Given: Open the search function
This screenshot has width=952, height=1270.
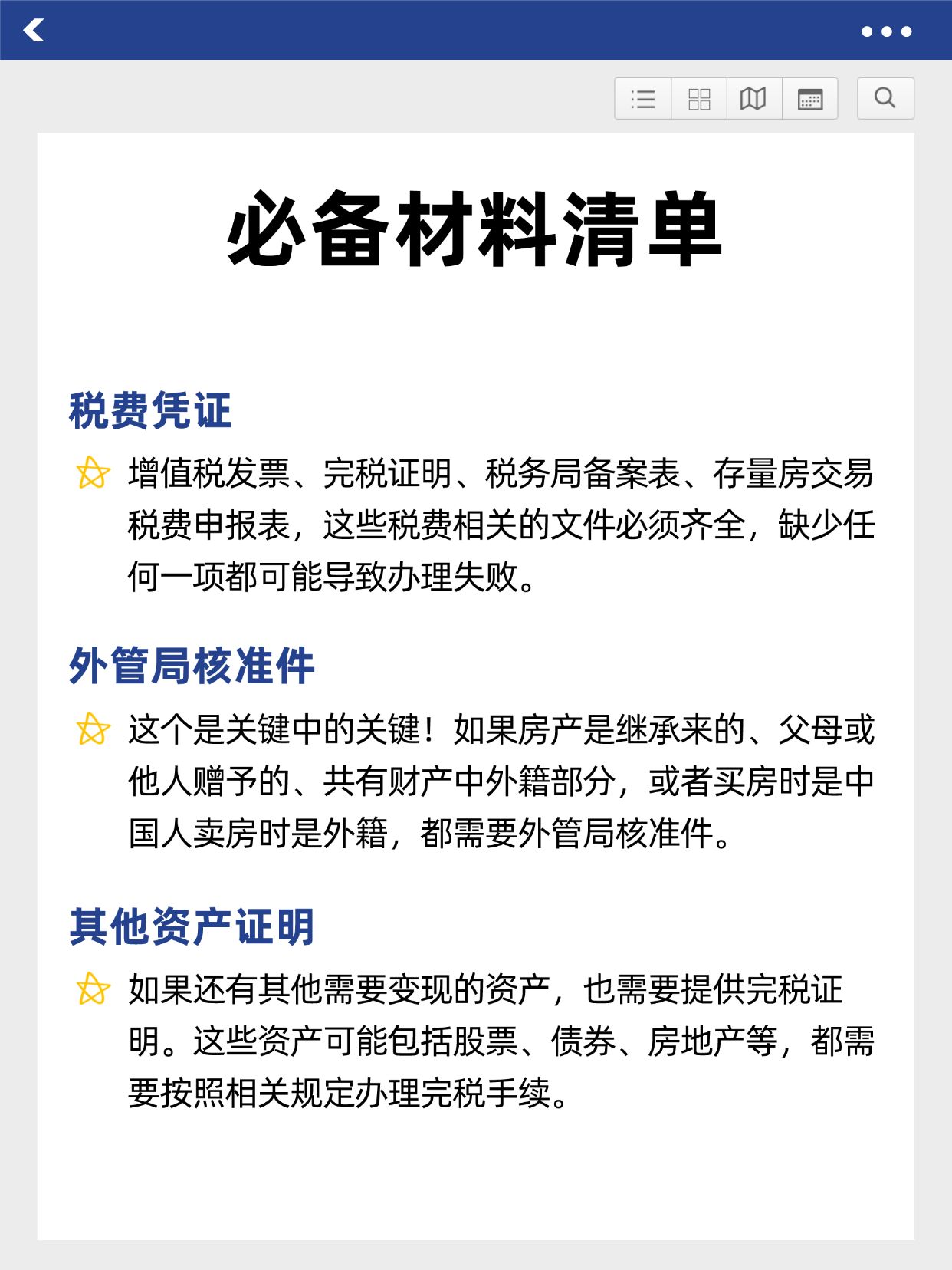Looking at the screenshot, I should (885, 98).
